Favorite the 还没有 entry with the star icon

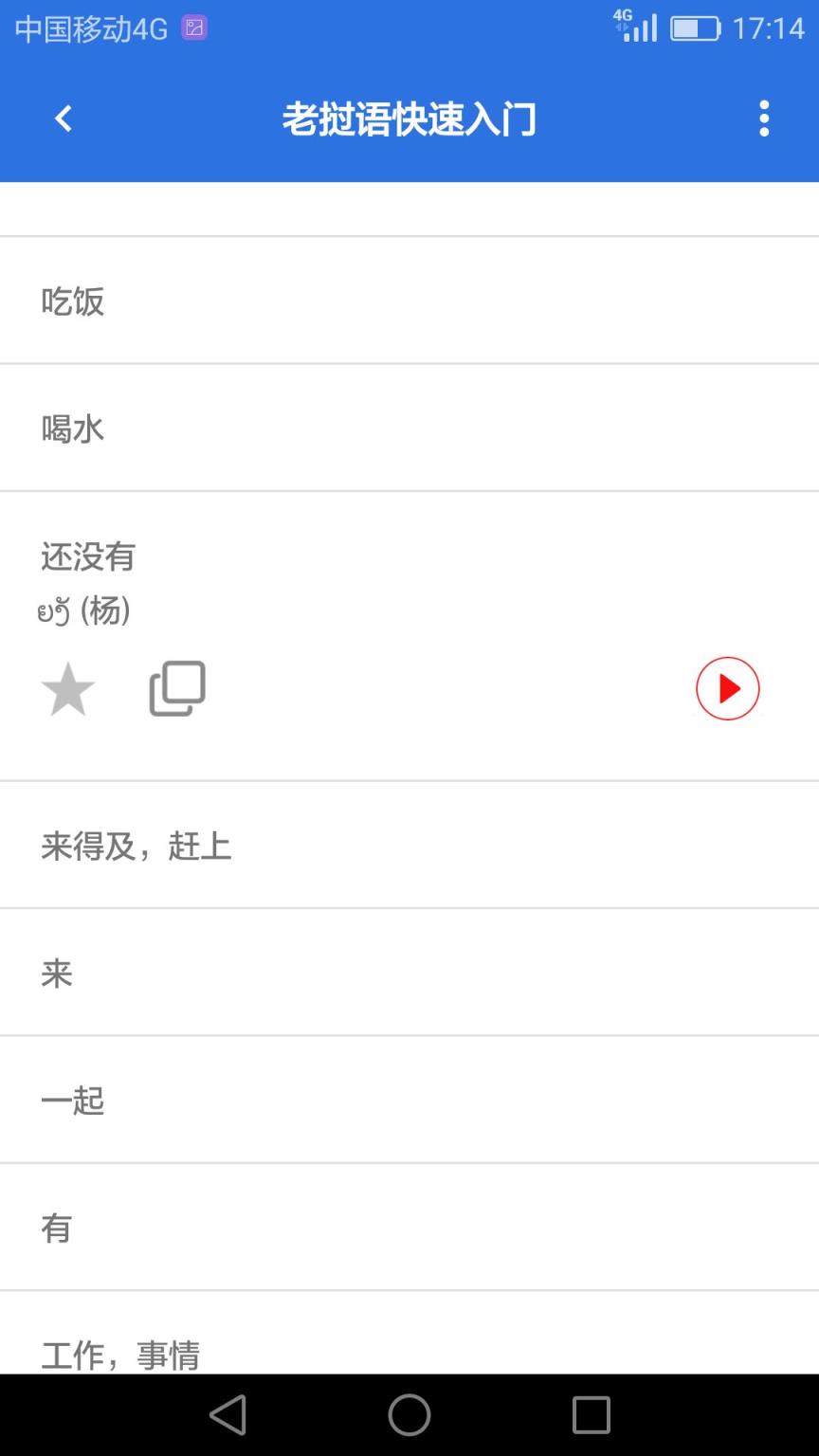click(67, 688)
